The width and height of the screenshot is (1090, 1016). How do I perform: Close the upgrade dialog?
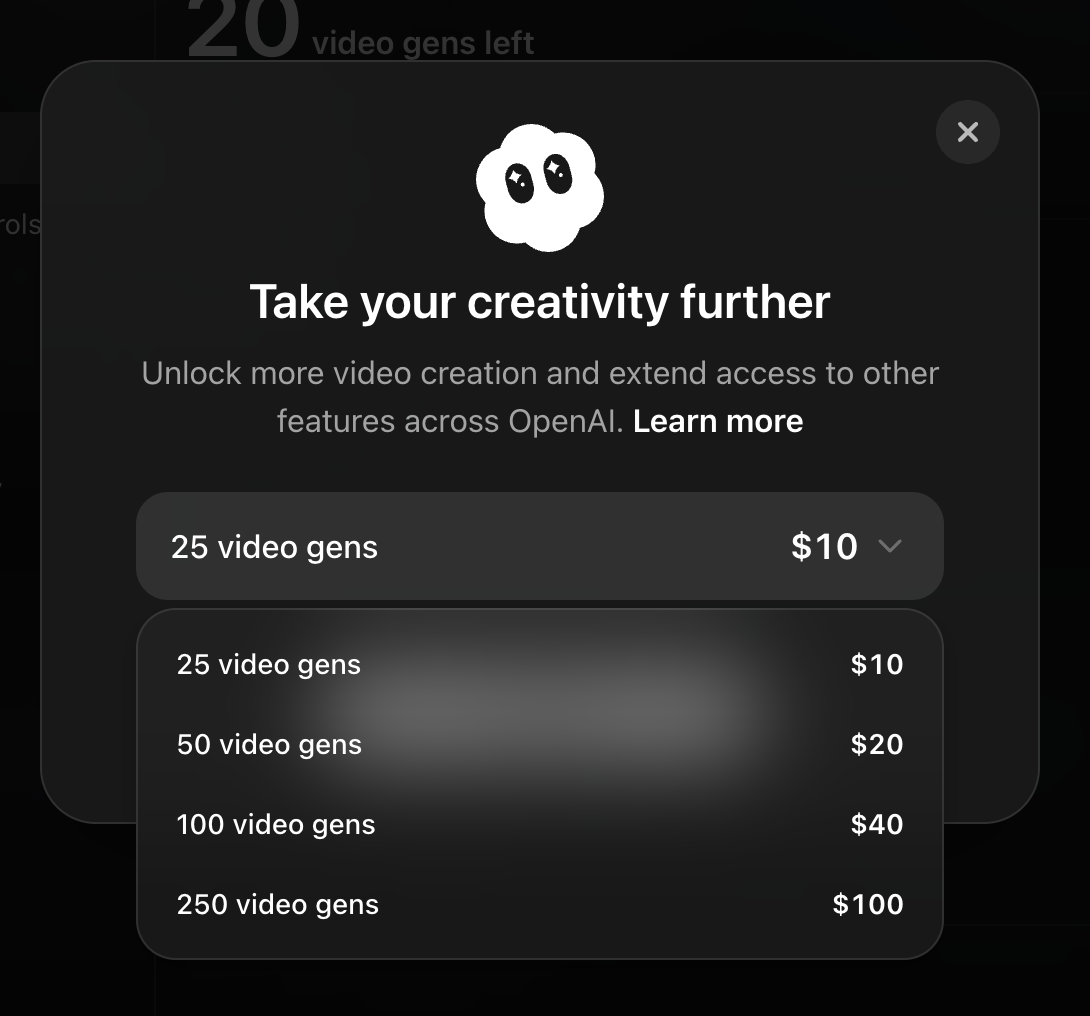(x=968, y=132)
